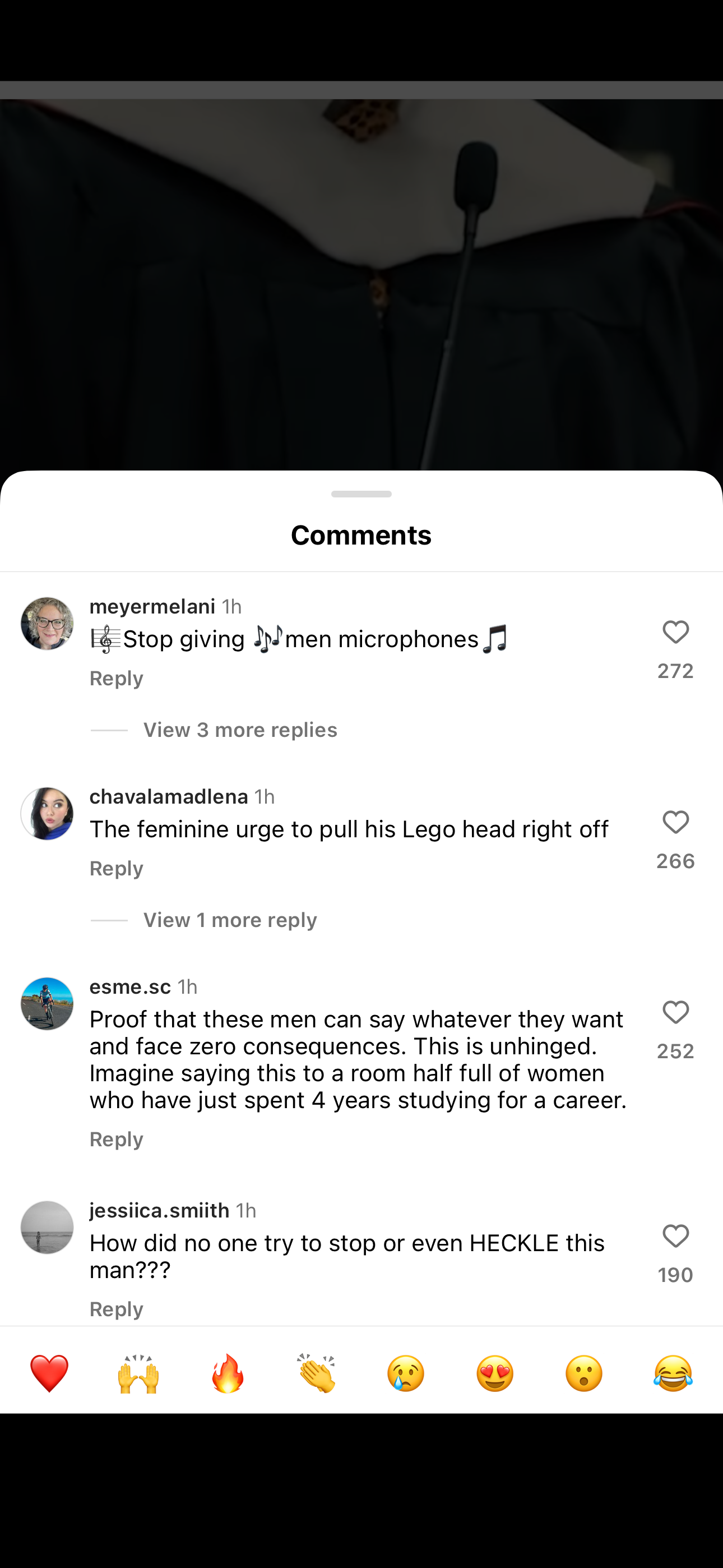Tap the comments sheet drag handle

pyautogui.click(x=361, y=494)
